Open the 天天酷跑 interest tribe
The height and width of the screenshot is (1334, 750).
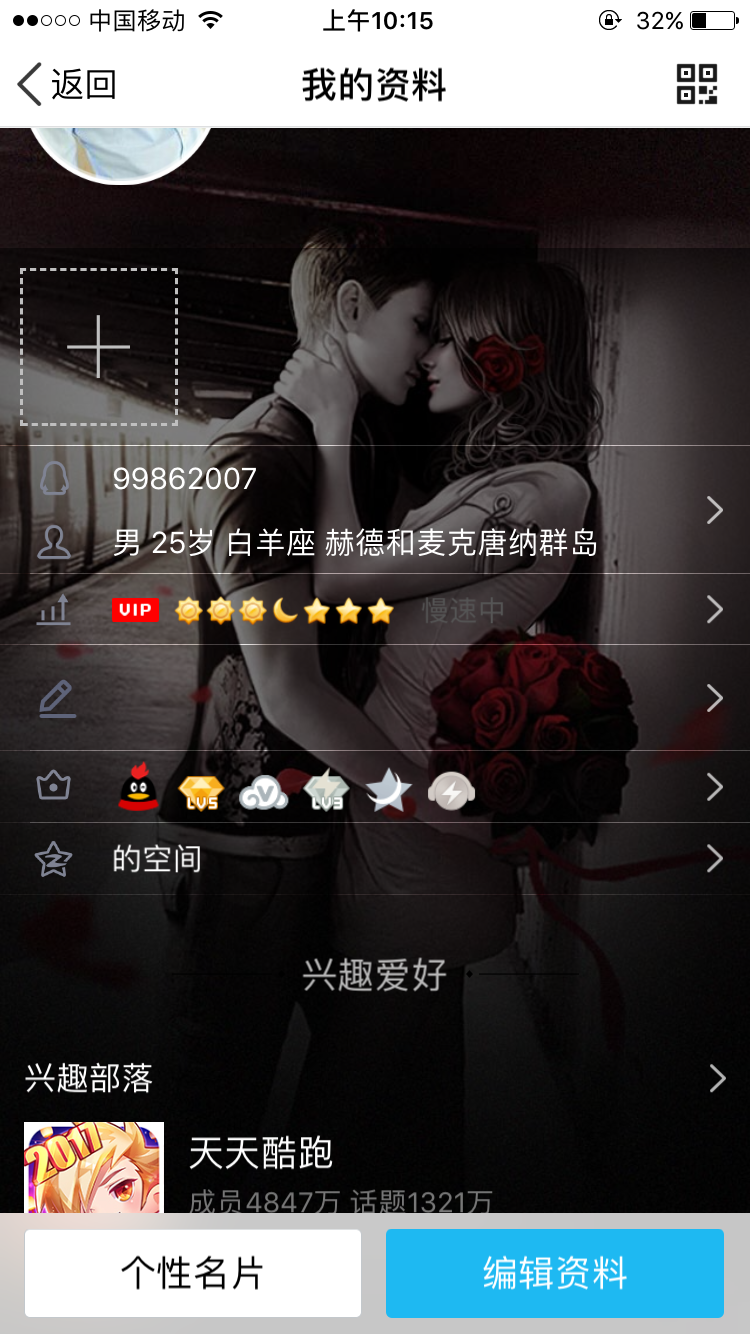coord(375,1167)
